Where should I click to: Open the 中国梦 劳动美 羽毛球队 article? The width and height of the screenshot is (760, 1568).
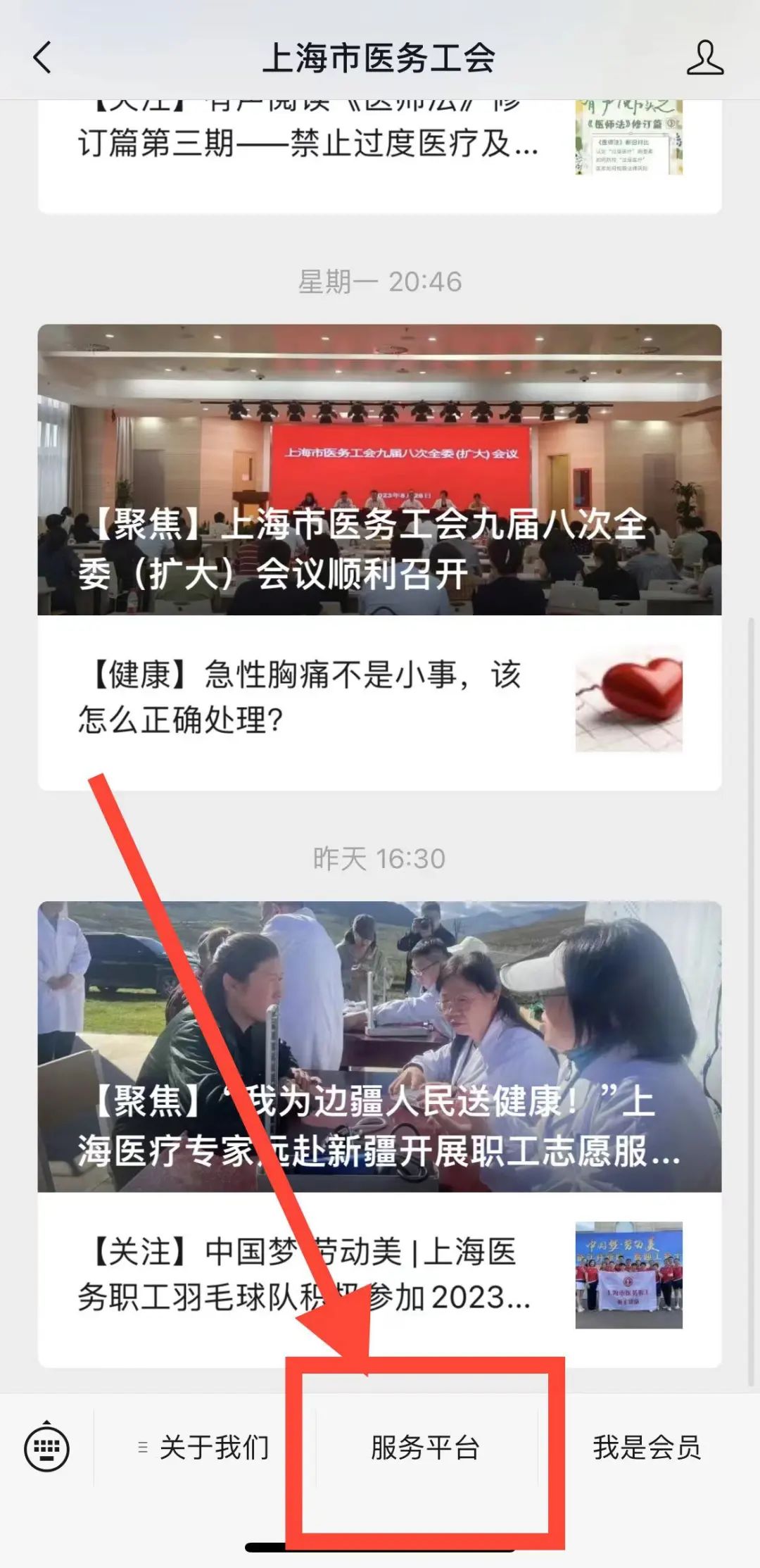click(303, 1275)
